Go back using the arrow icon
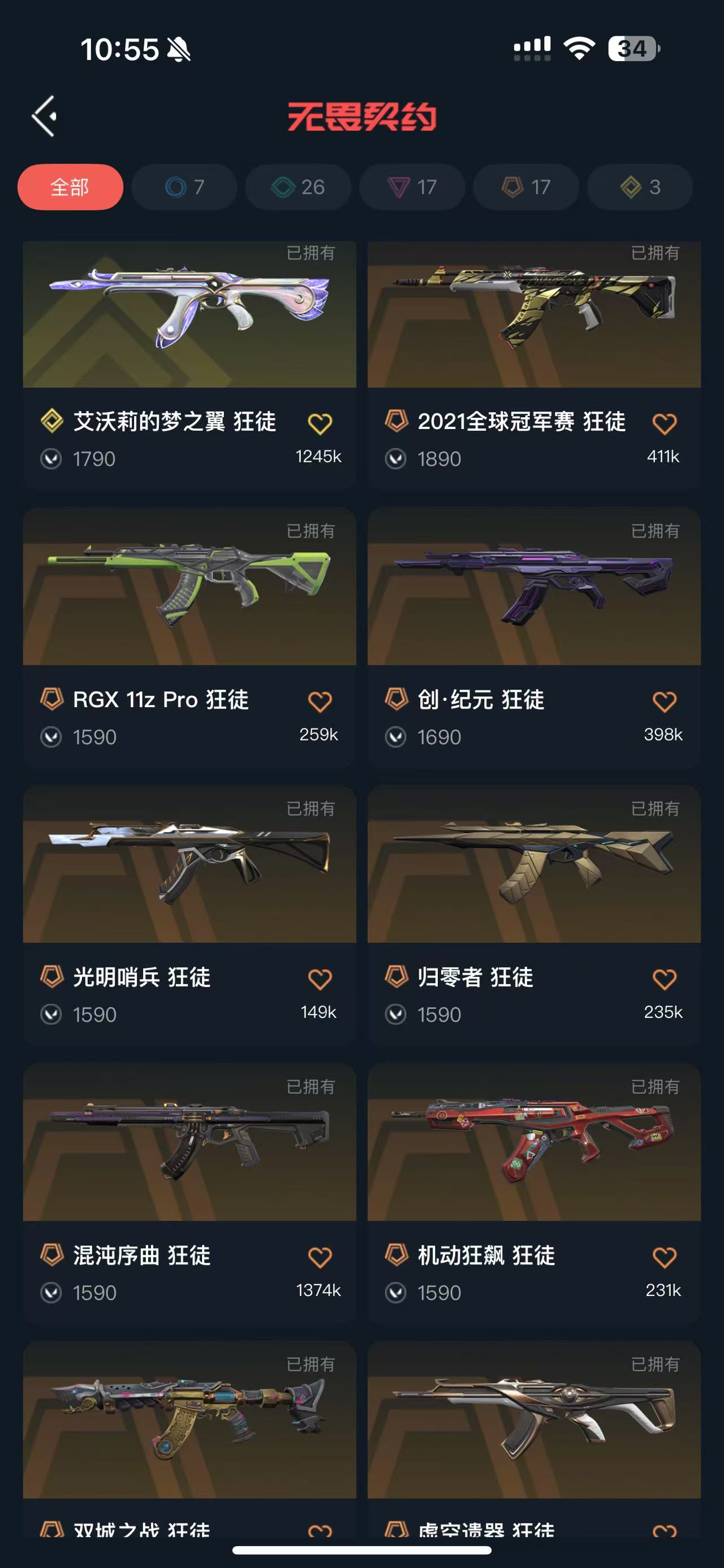Viewport: 724px width, 1568px height. point(45,116)
